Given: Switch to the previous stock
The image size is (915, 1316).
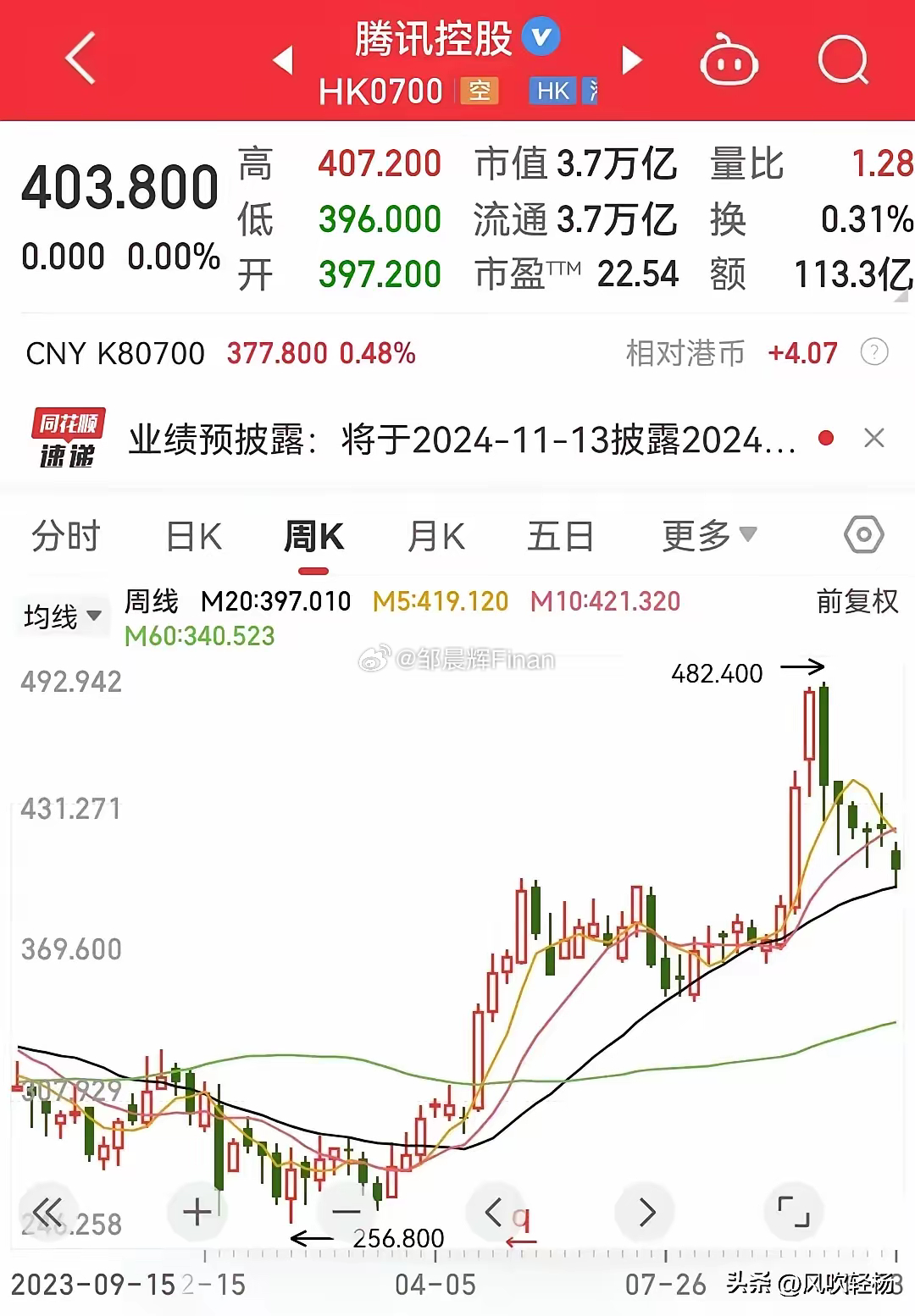Looking at the screenshot, I should pyautogui.click(x=283, y=60).
